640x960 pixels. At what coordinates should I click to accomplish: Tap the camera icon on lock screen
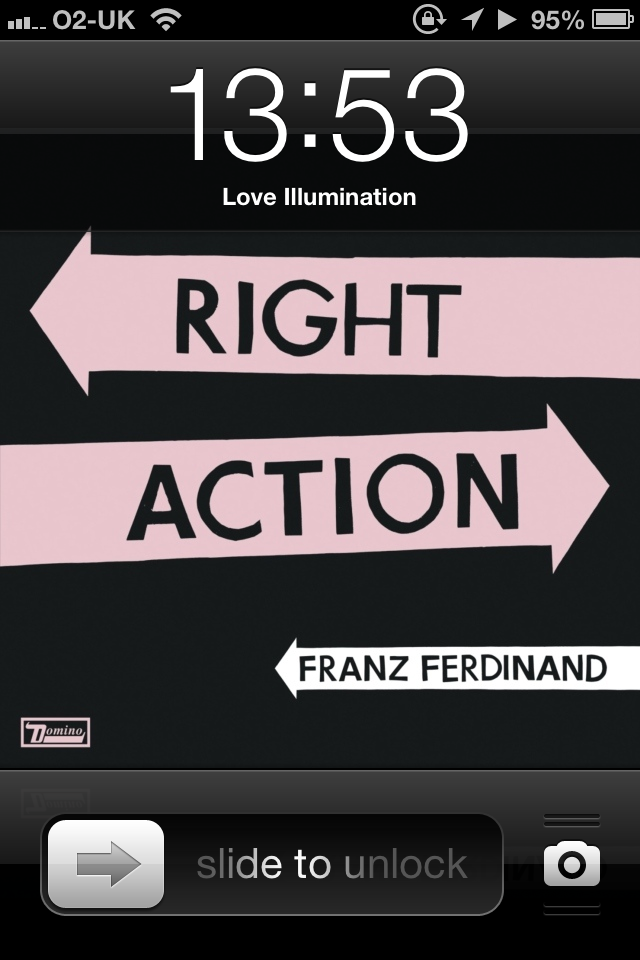[x=572, y=864]
